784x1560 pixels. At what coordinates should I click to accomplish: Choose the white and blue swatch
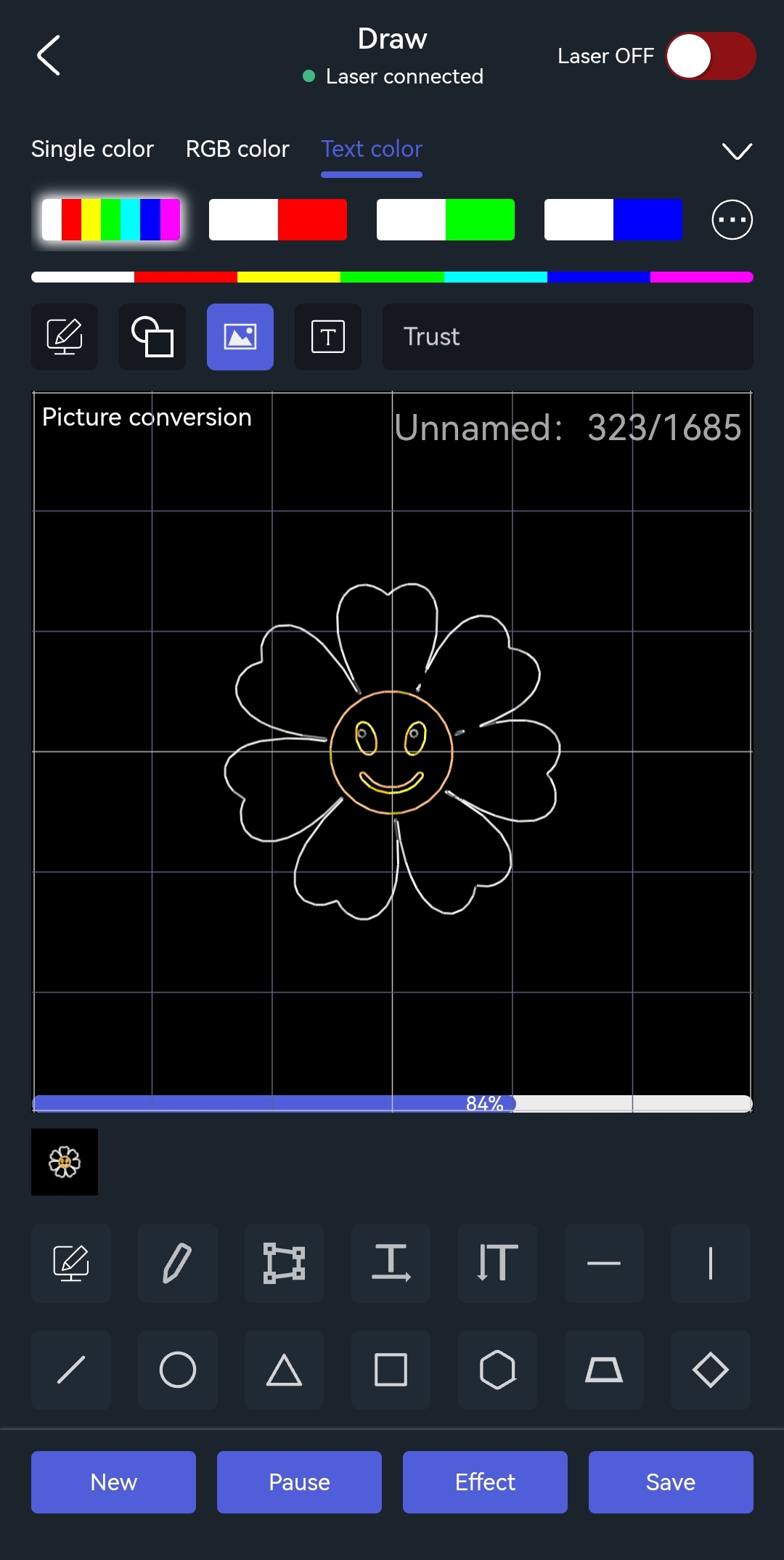[613, 219]
